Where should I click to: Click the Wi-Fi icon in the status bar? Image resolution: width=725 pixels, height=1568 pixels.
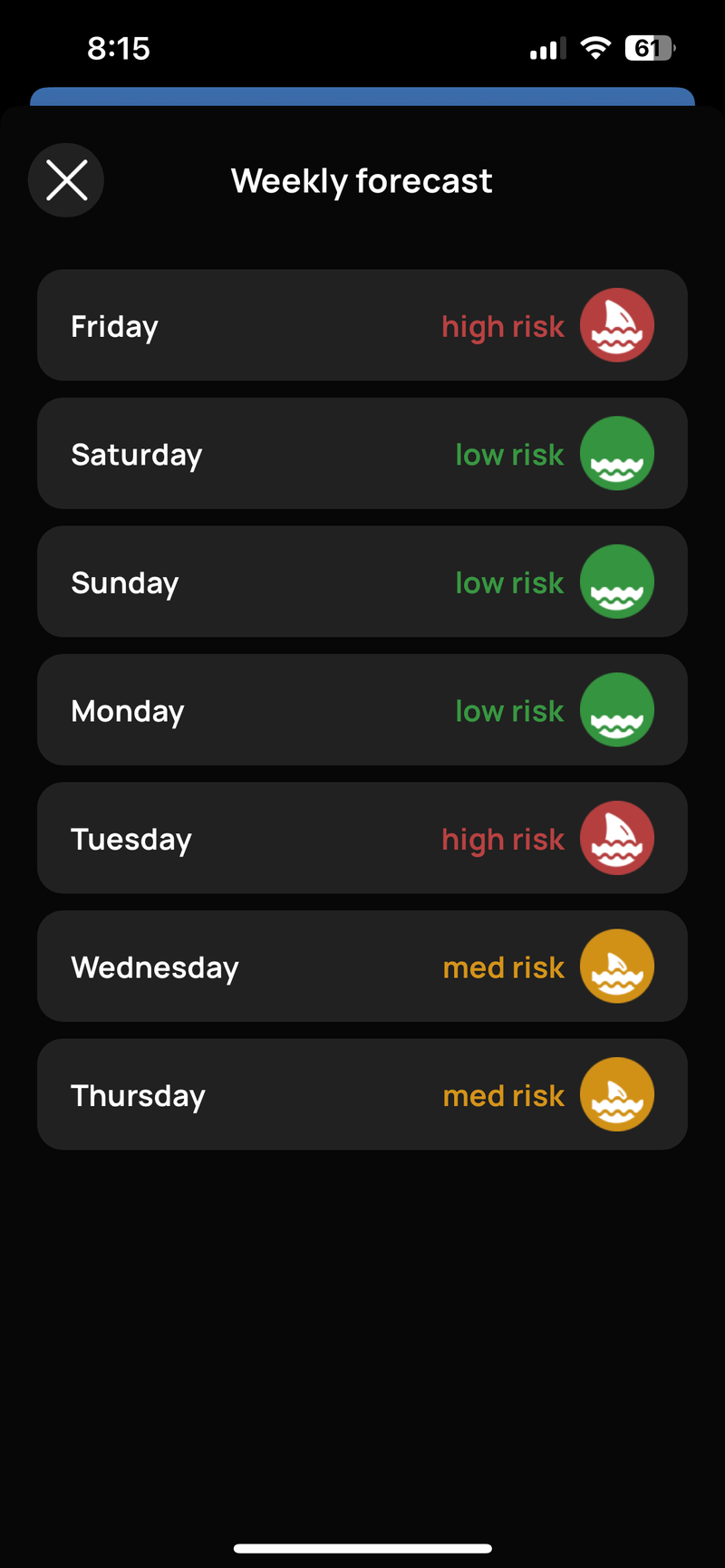click(x=595, y=49)
